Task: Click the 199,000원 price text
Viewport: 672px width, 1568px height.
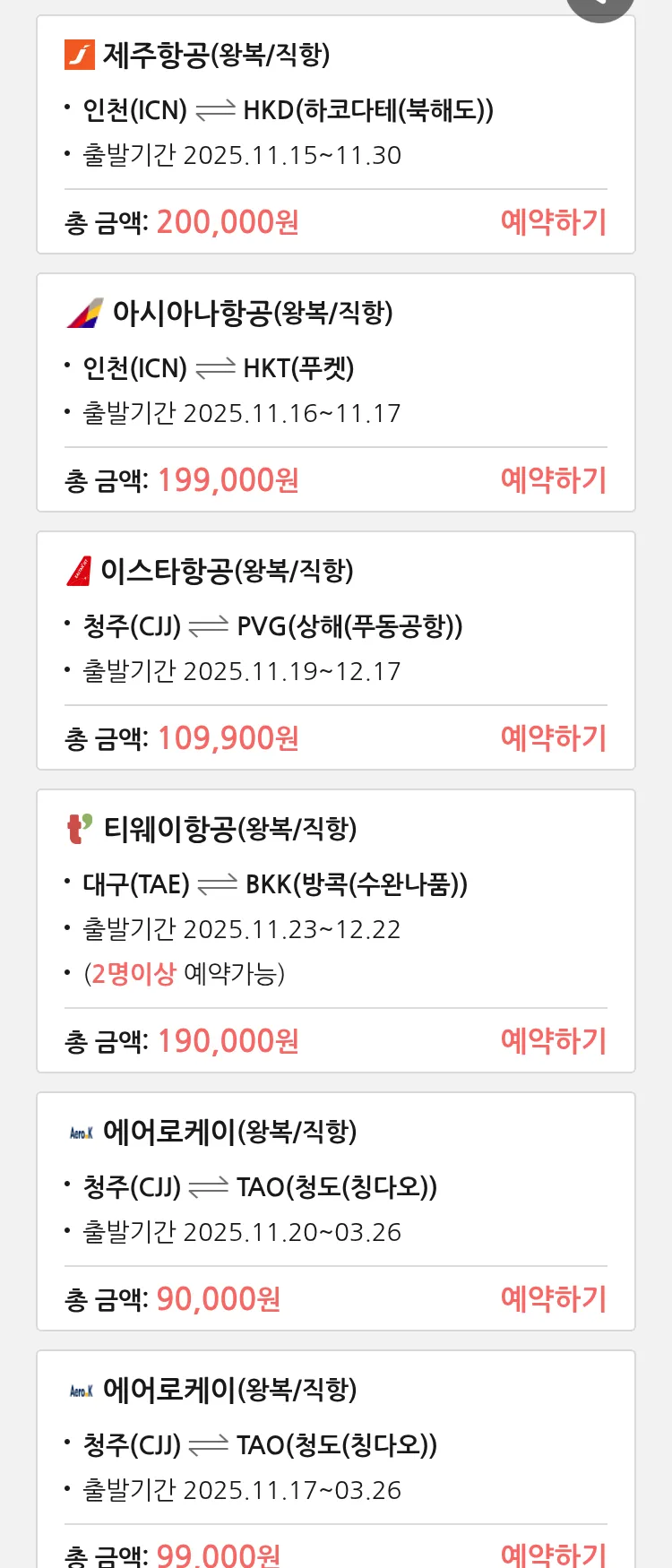Action: coord(228,480)
